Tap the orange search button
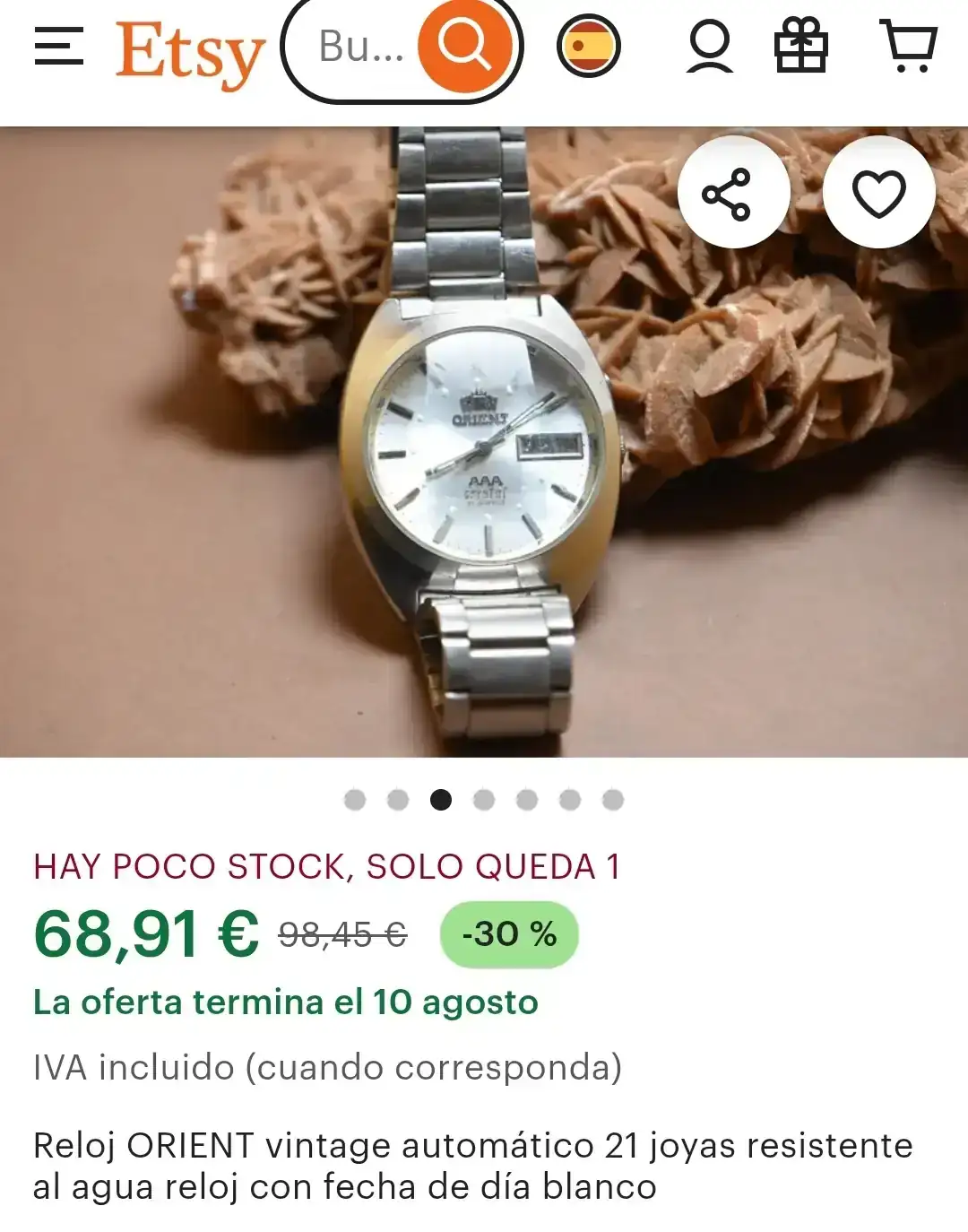The width and height of the screenshot is (968, 1232). click(x=464, y=46)
